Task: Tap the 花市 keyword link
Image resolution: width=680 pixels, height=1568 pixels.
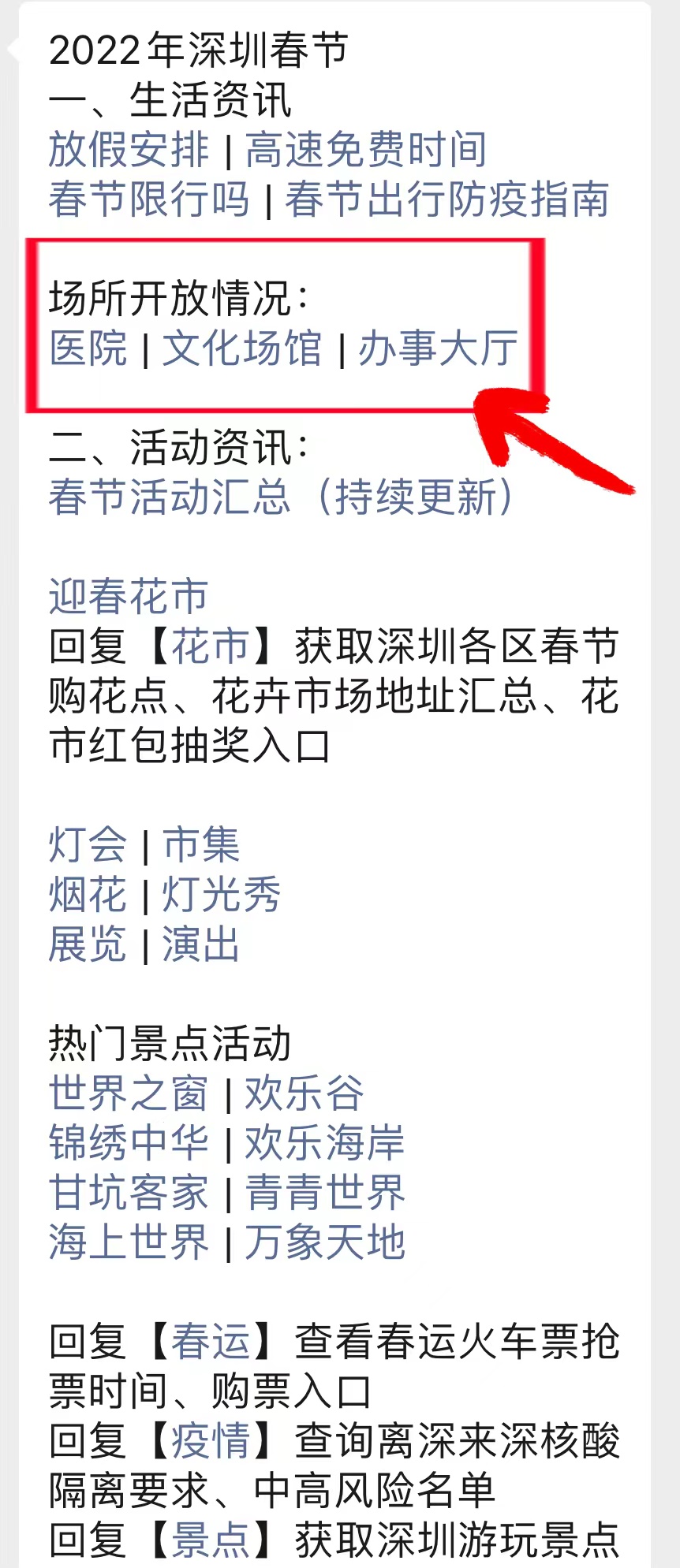Action: click(211, 646)
